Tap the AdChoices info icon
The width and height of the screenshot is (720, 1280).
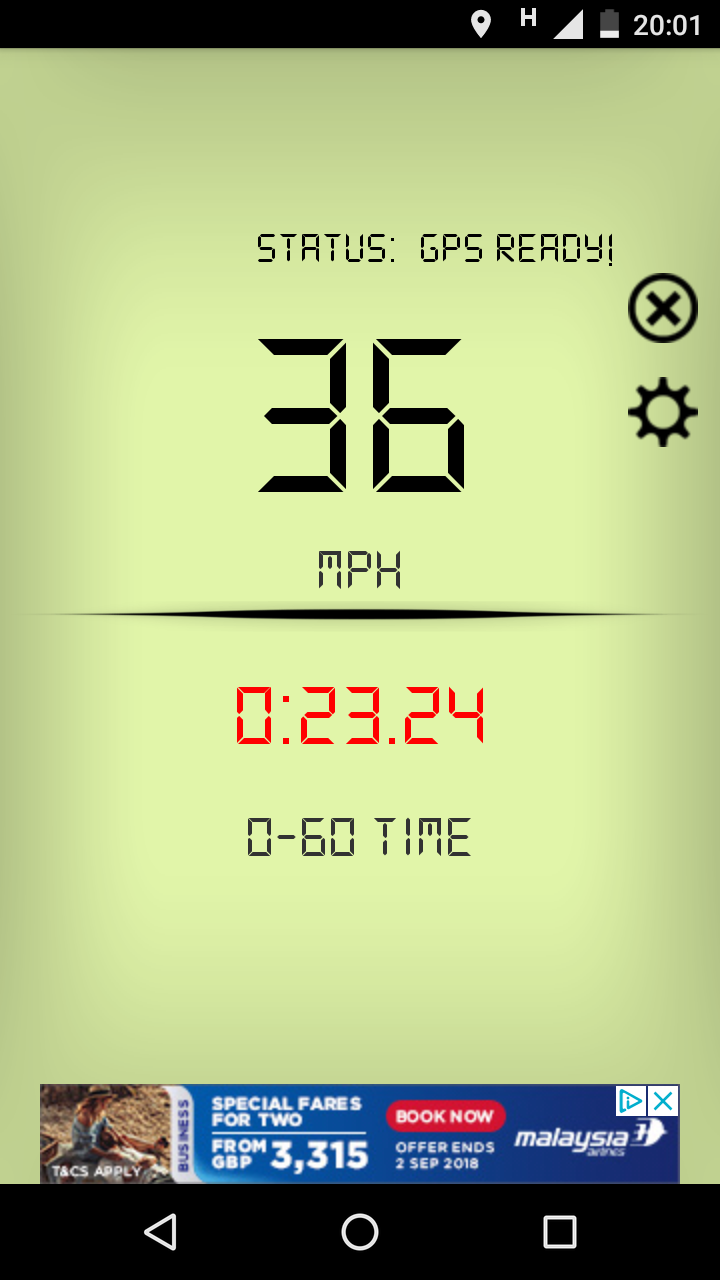coord(631,1101)
